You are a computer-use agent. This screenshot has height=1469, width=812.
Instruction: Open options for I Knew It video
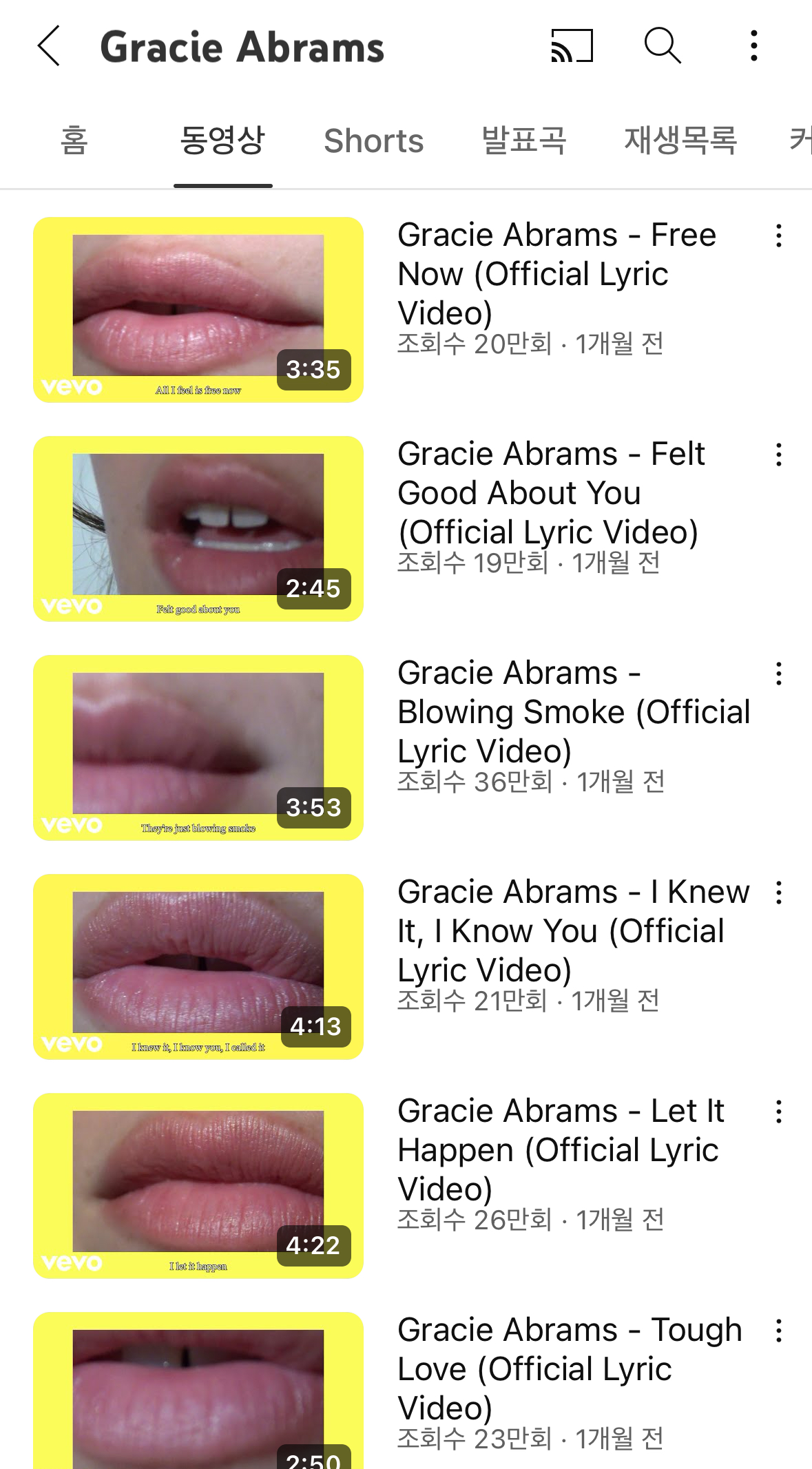point(779,893)
